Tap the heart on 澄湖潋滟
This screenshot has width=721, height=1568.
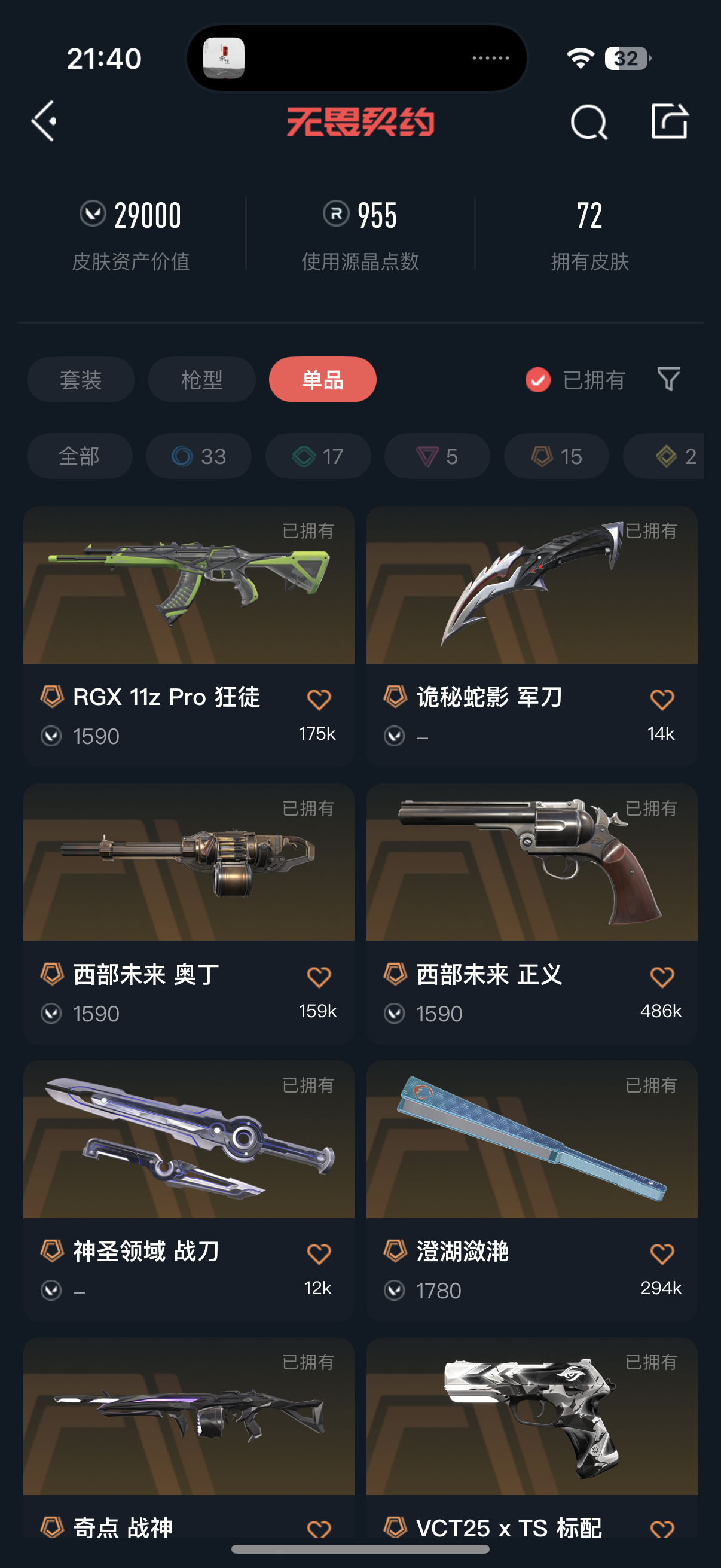point(662,1254)
